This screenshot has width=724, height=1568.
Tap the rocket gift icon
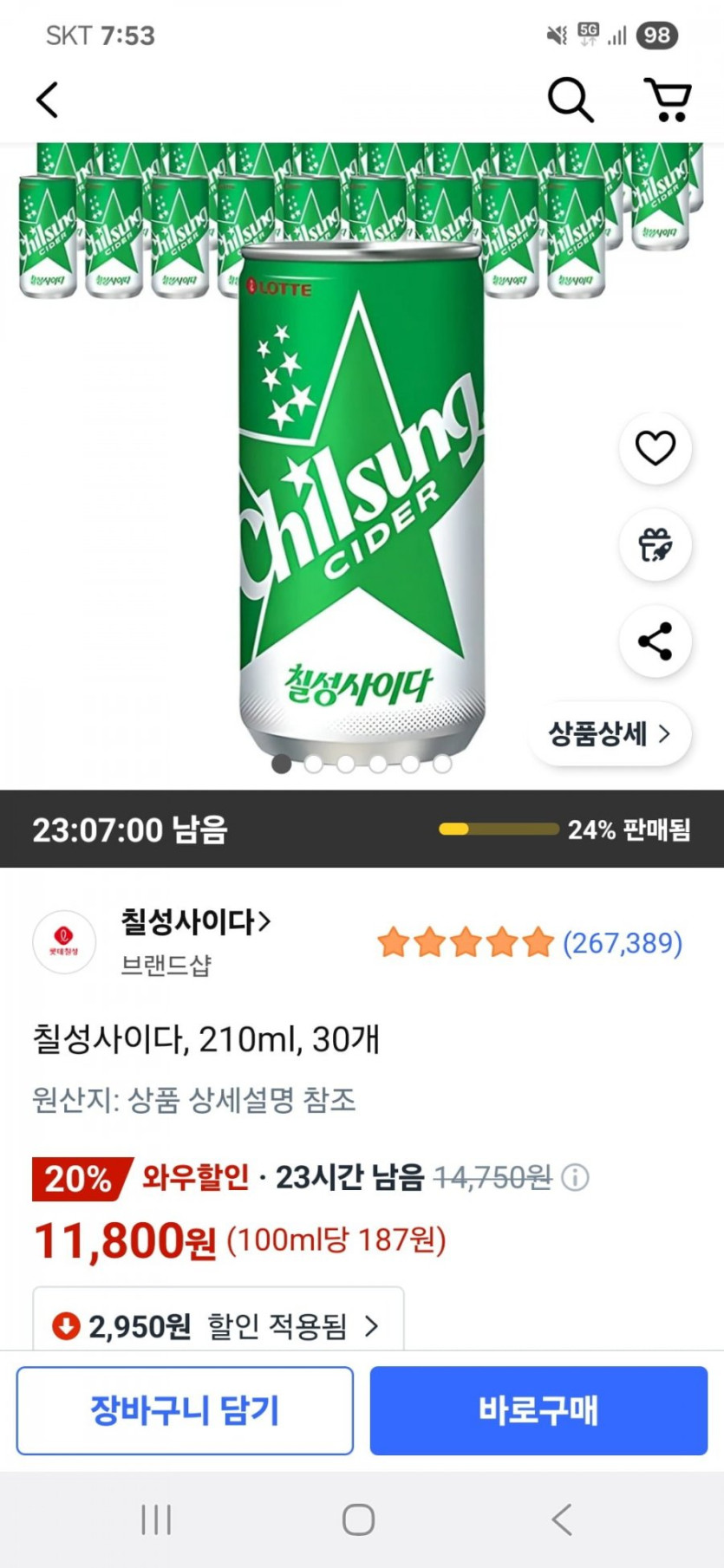click(x=655, y=545)
